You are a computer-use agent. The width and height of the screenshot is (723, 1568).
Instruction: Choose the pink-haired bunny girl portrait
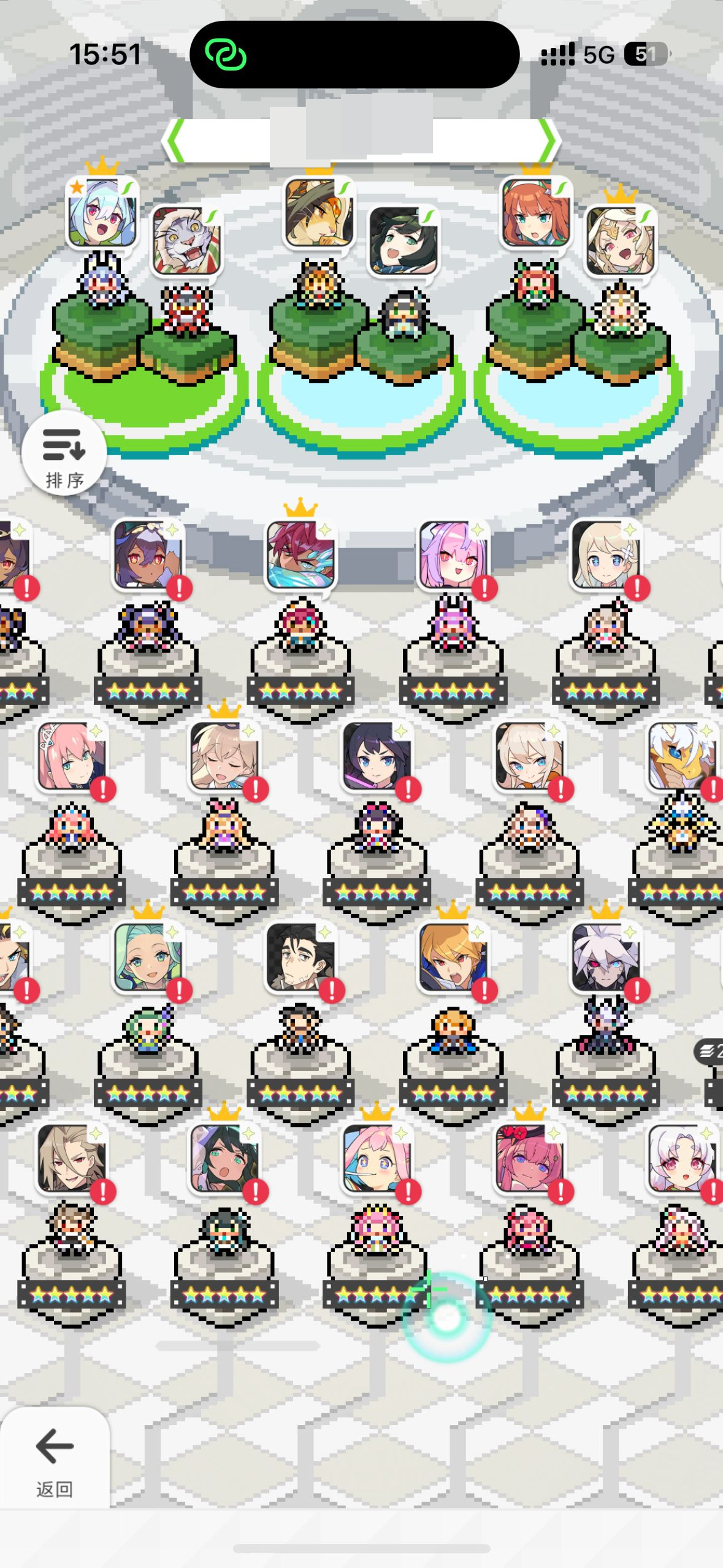click(x=453, y=555)
